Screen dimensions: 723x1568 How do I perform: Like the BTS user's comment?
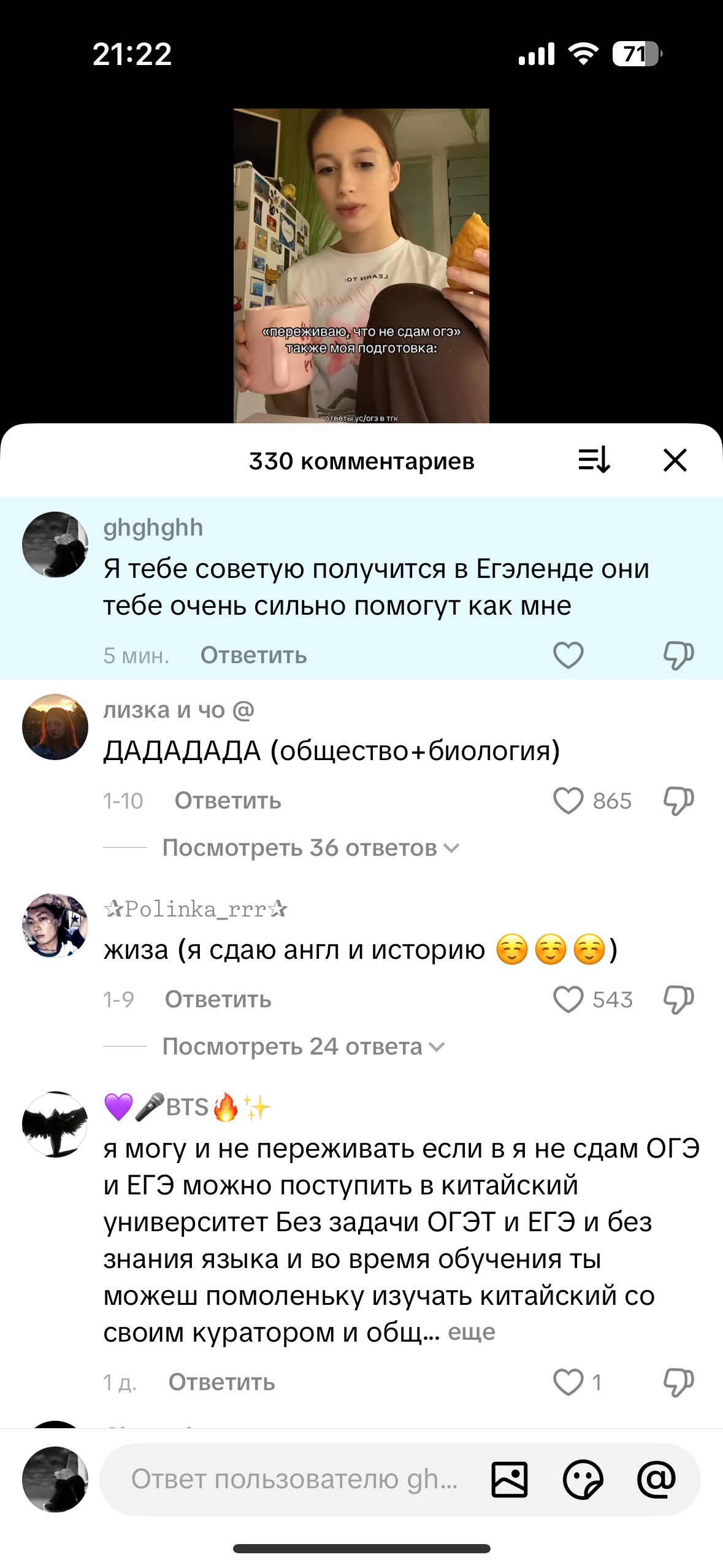click(568, 1382)
